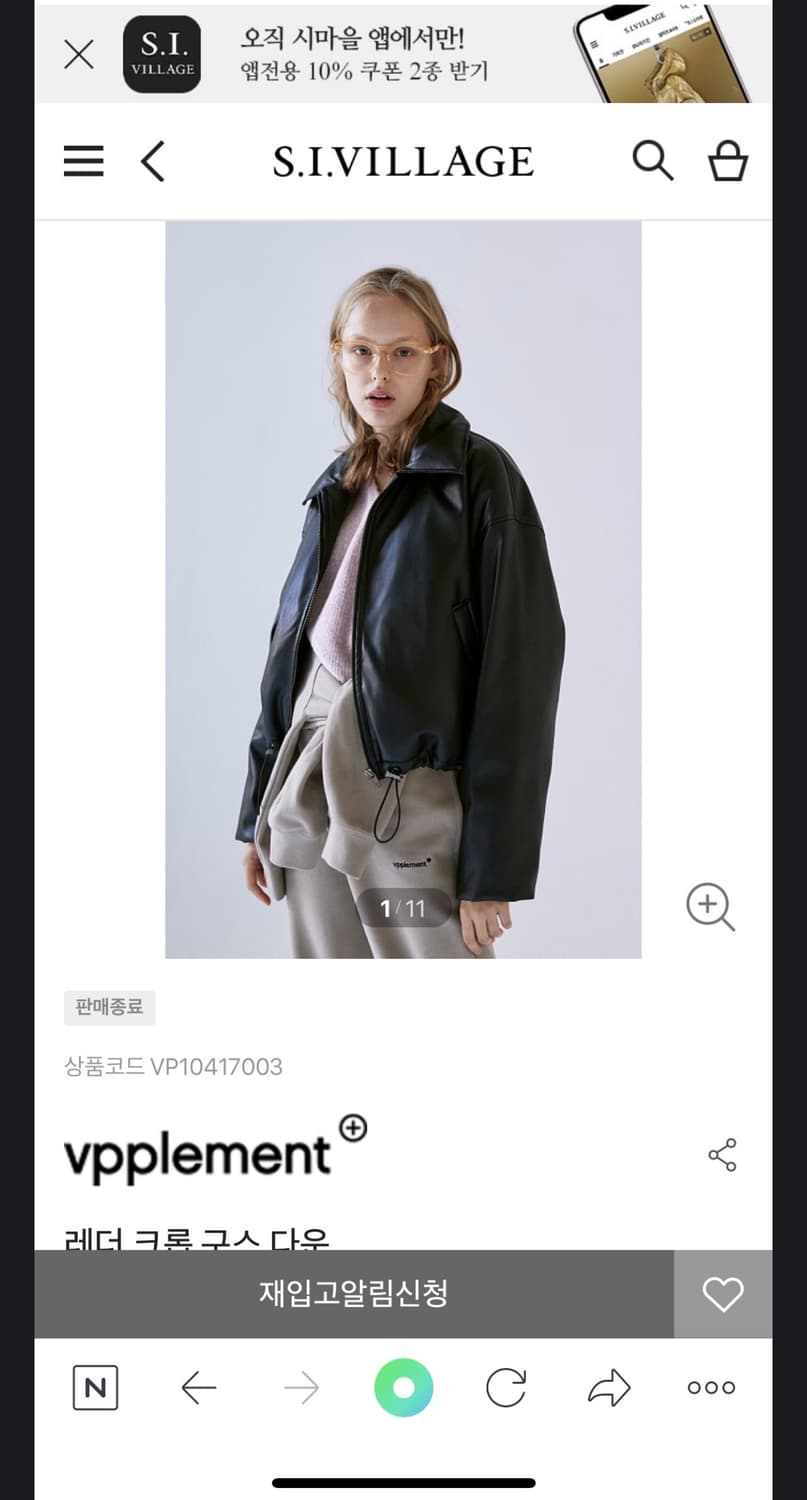This screenshot has width=807, height=1500.
Task: Request restock alert via 재입고알림신청
Action: (355, 1294)
